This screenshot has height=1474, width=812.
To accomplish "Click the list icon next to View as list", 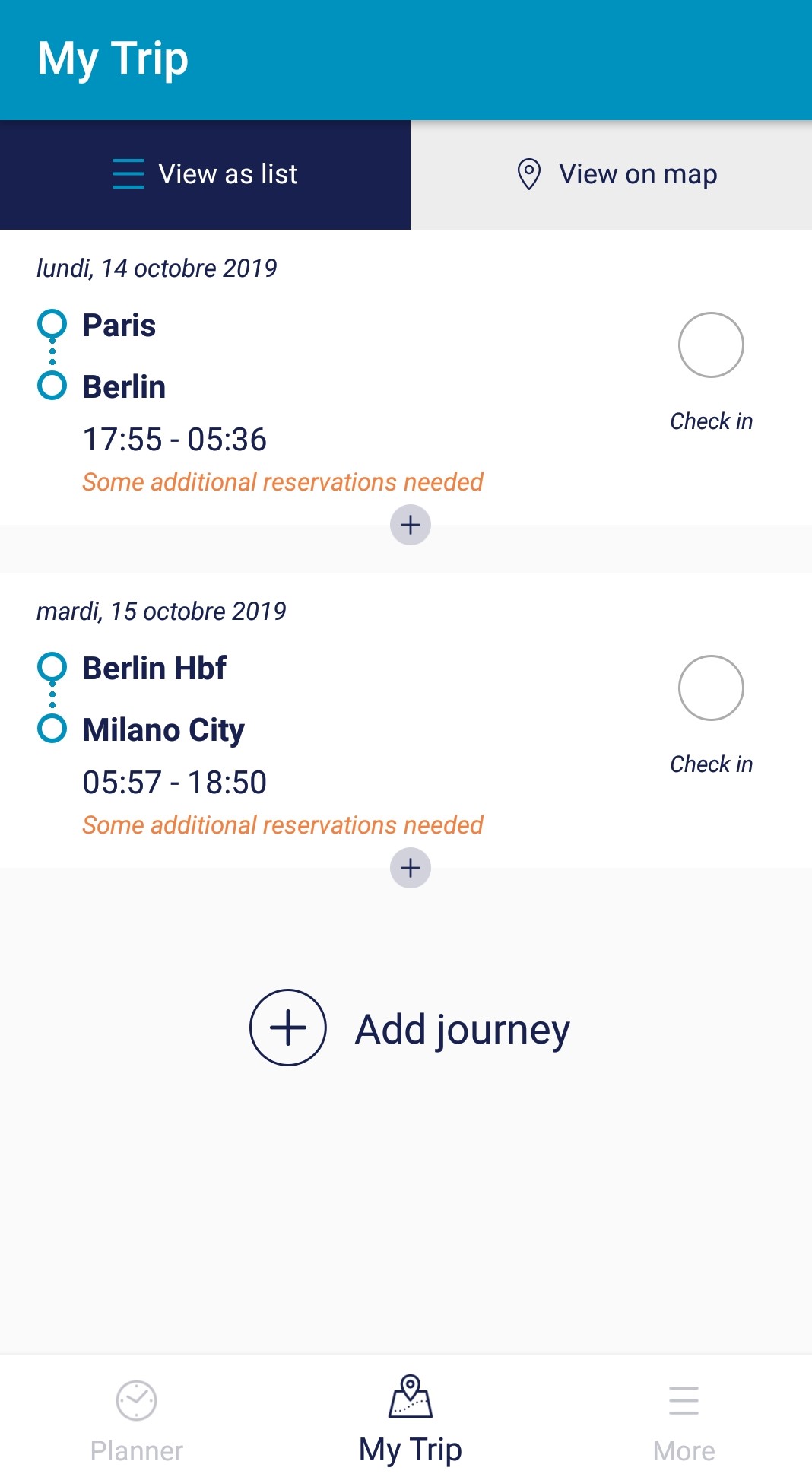I will coord(128,173).
